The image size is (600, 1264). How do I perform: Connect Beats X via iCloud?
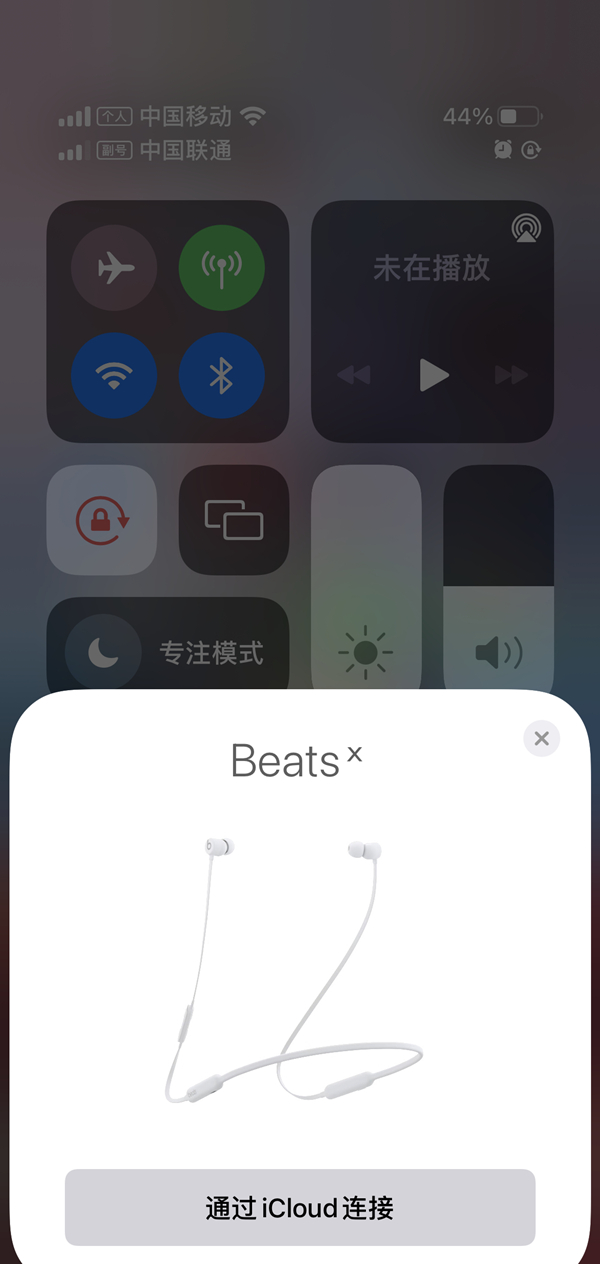click(x=300, y=1207)
